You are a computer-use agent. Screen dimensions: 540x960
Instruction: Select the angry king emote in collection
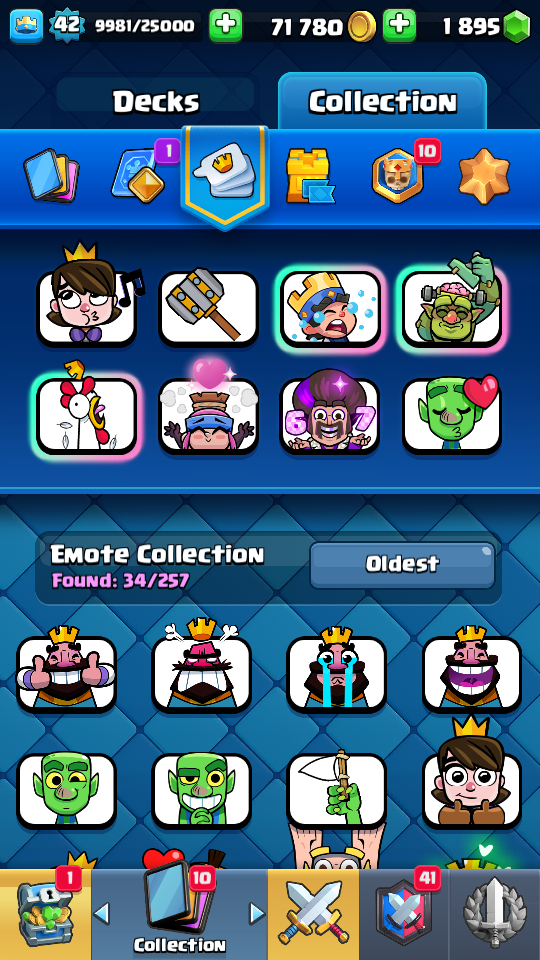(201, 669)
